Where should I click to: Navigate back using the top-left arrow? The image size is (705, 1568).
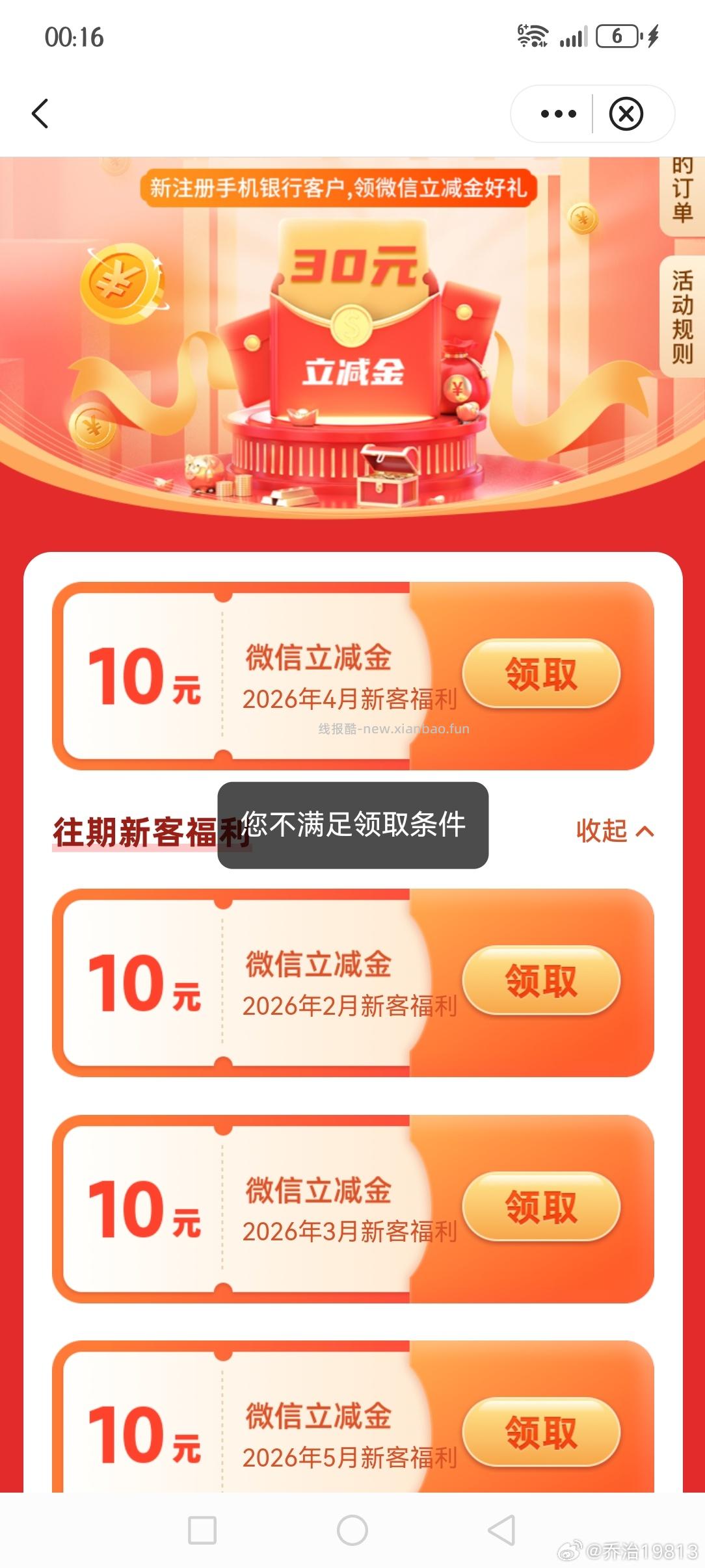[40, 114]
